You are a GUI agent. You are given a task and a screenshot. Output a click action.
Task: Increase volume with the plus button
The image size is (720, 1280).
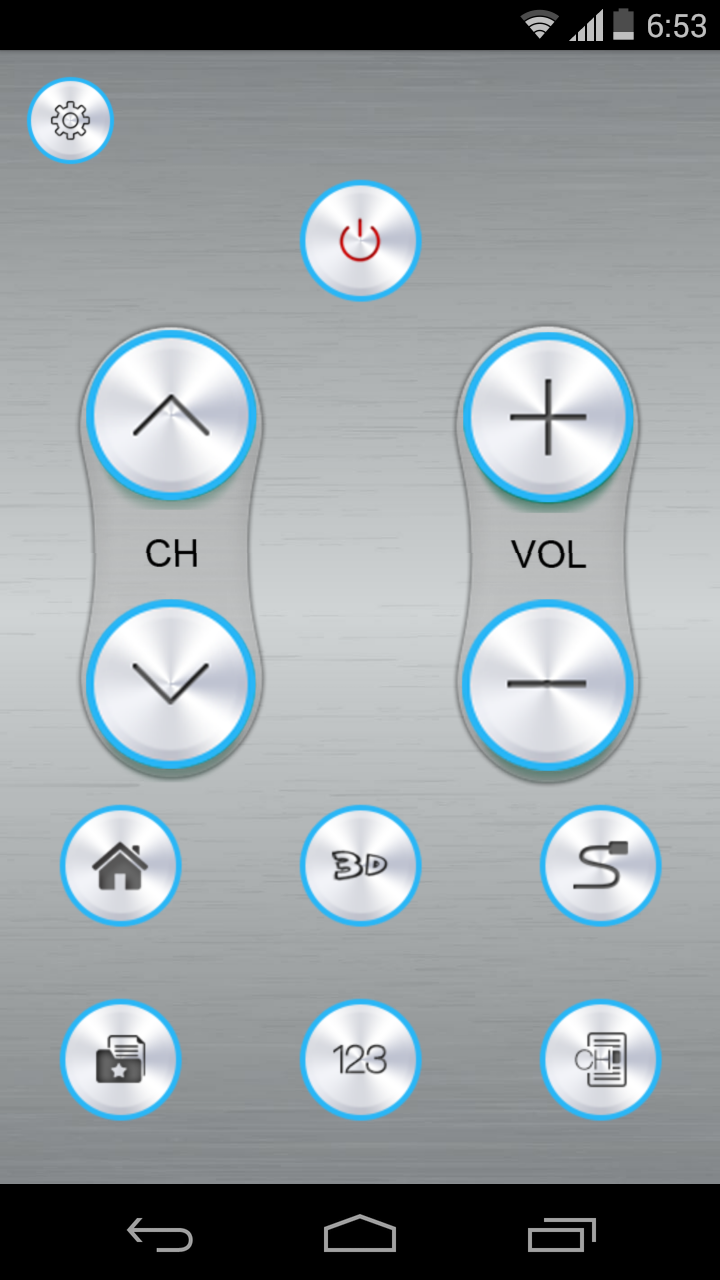548,417
